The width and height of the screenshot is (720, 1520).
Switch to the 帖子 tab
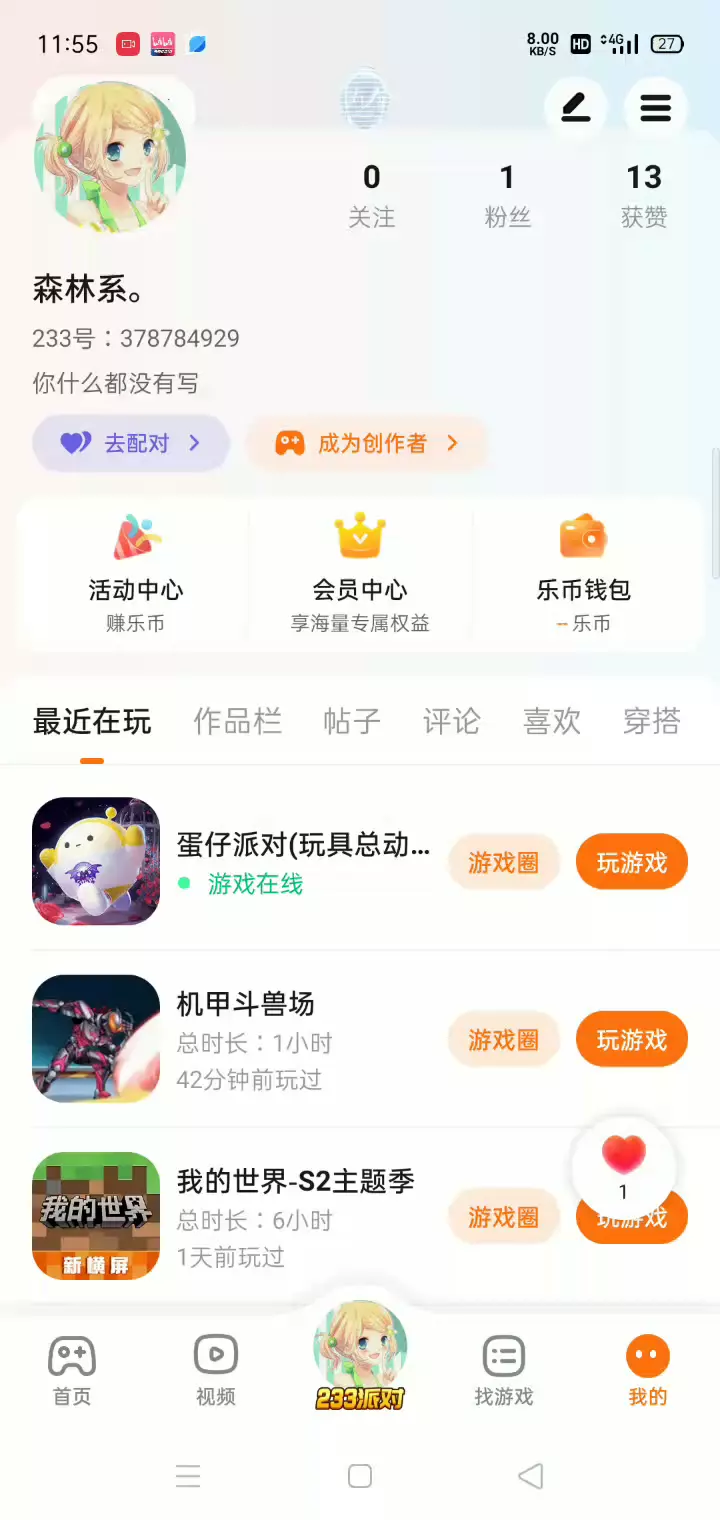click(x=352, y=721)
